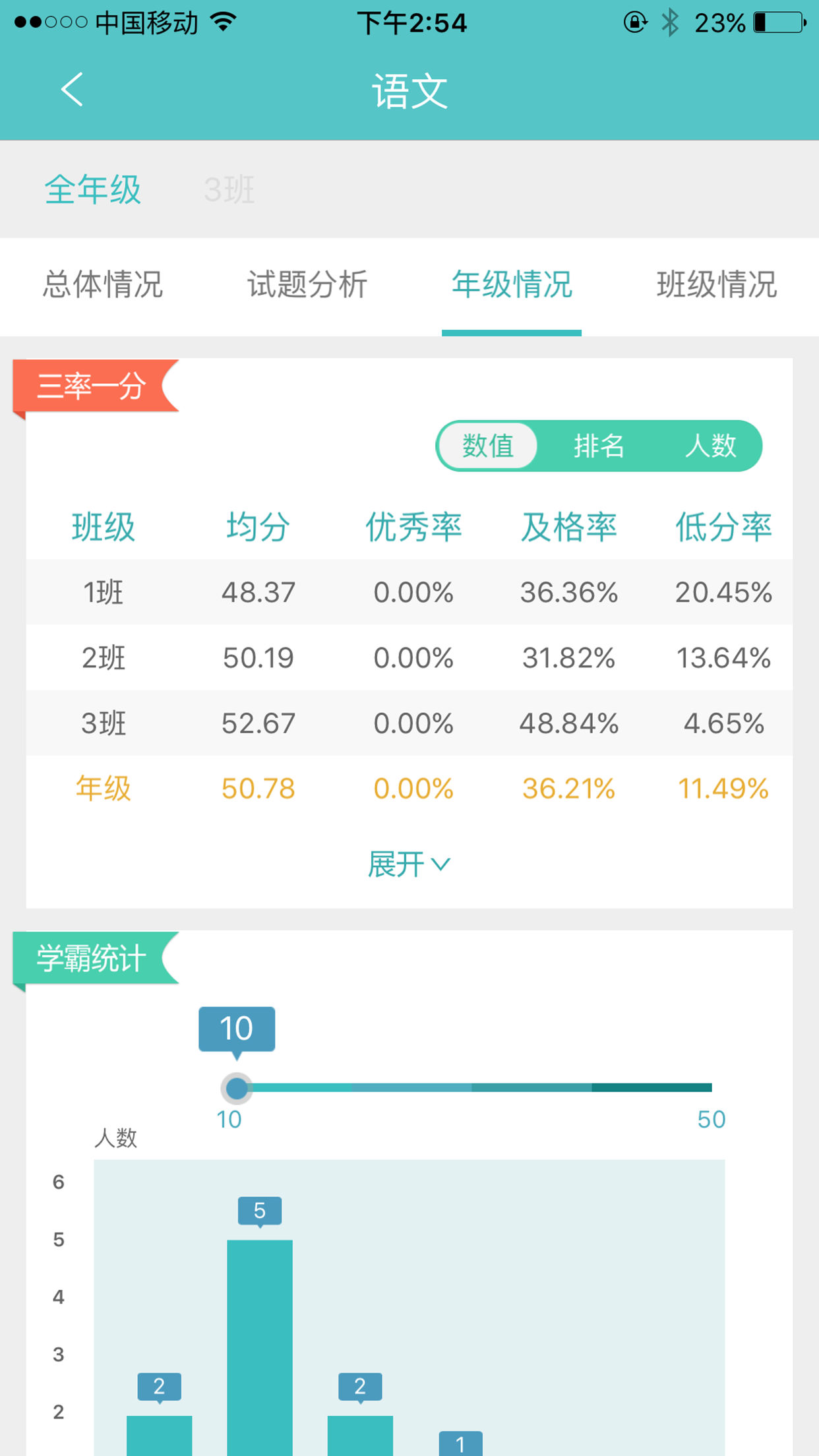Open the 班级情况 tab
Screen dimensions: 819x1456
pos(717,285)
